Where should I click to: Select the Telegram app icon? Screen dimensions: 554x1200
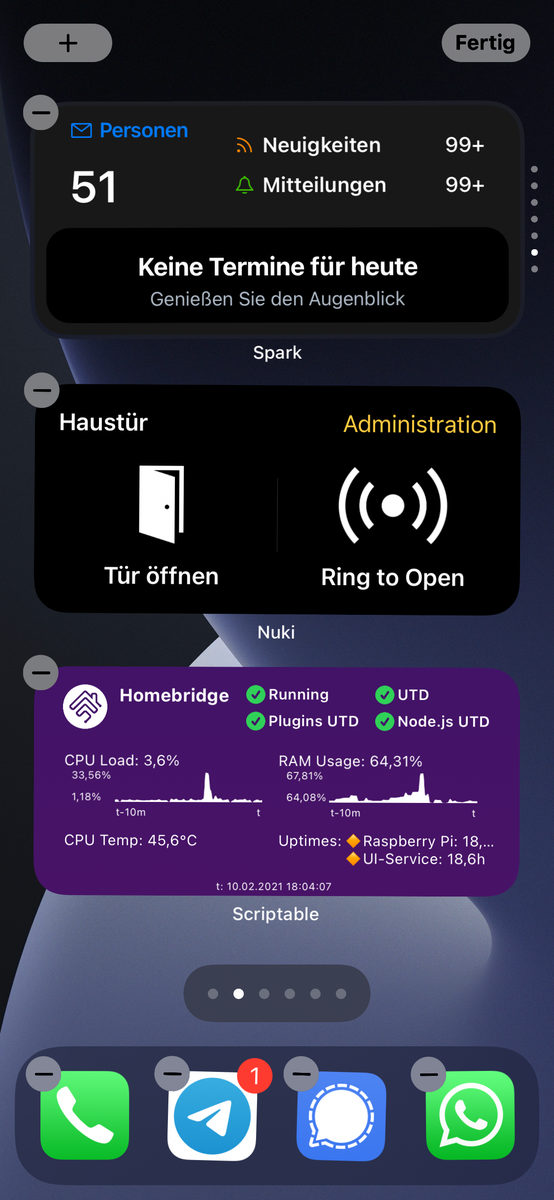pyautogui.click(x=213, y=1116)
